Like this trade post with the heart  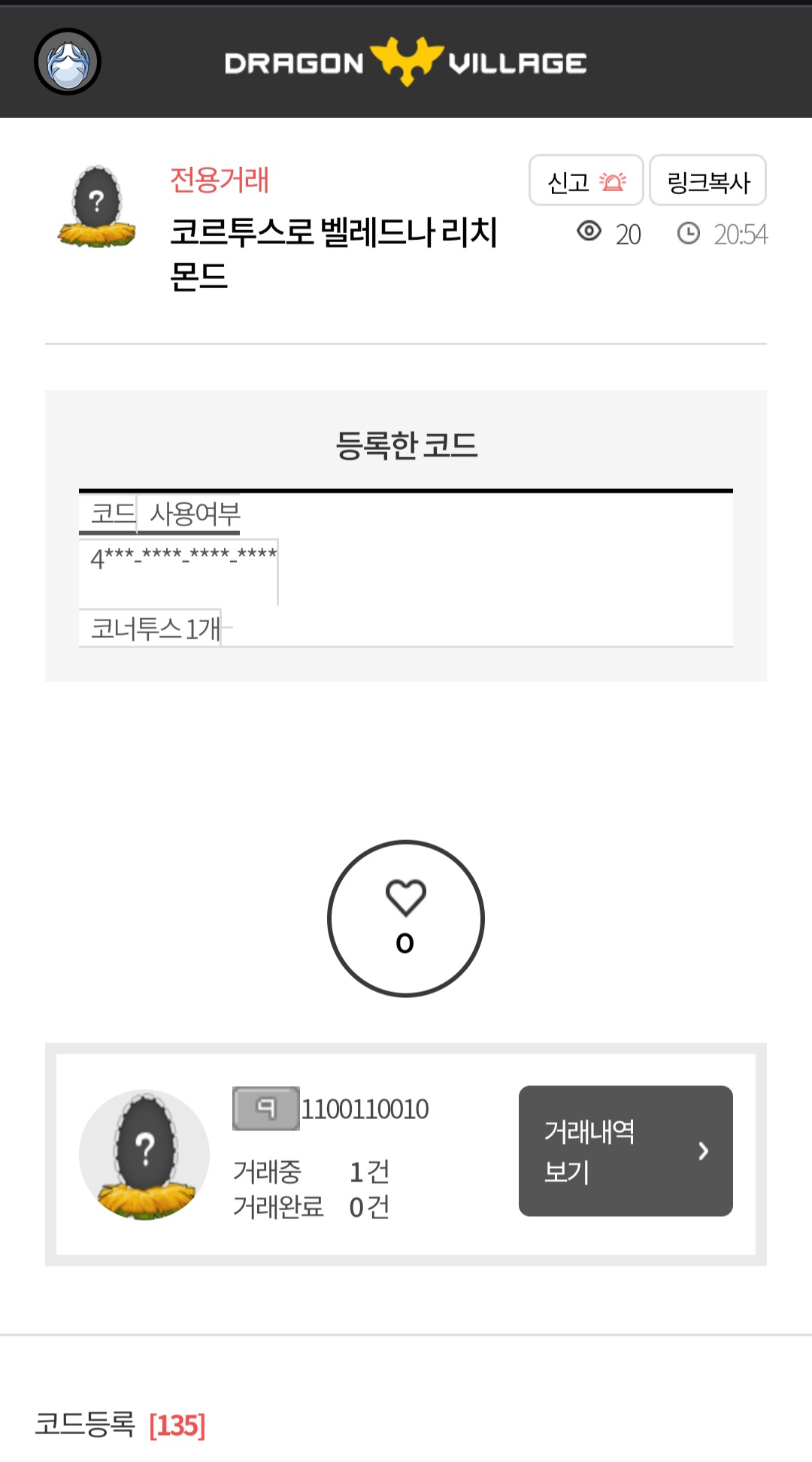[406, 918]
